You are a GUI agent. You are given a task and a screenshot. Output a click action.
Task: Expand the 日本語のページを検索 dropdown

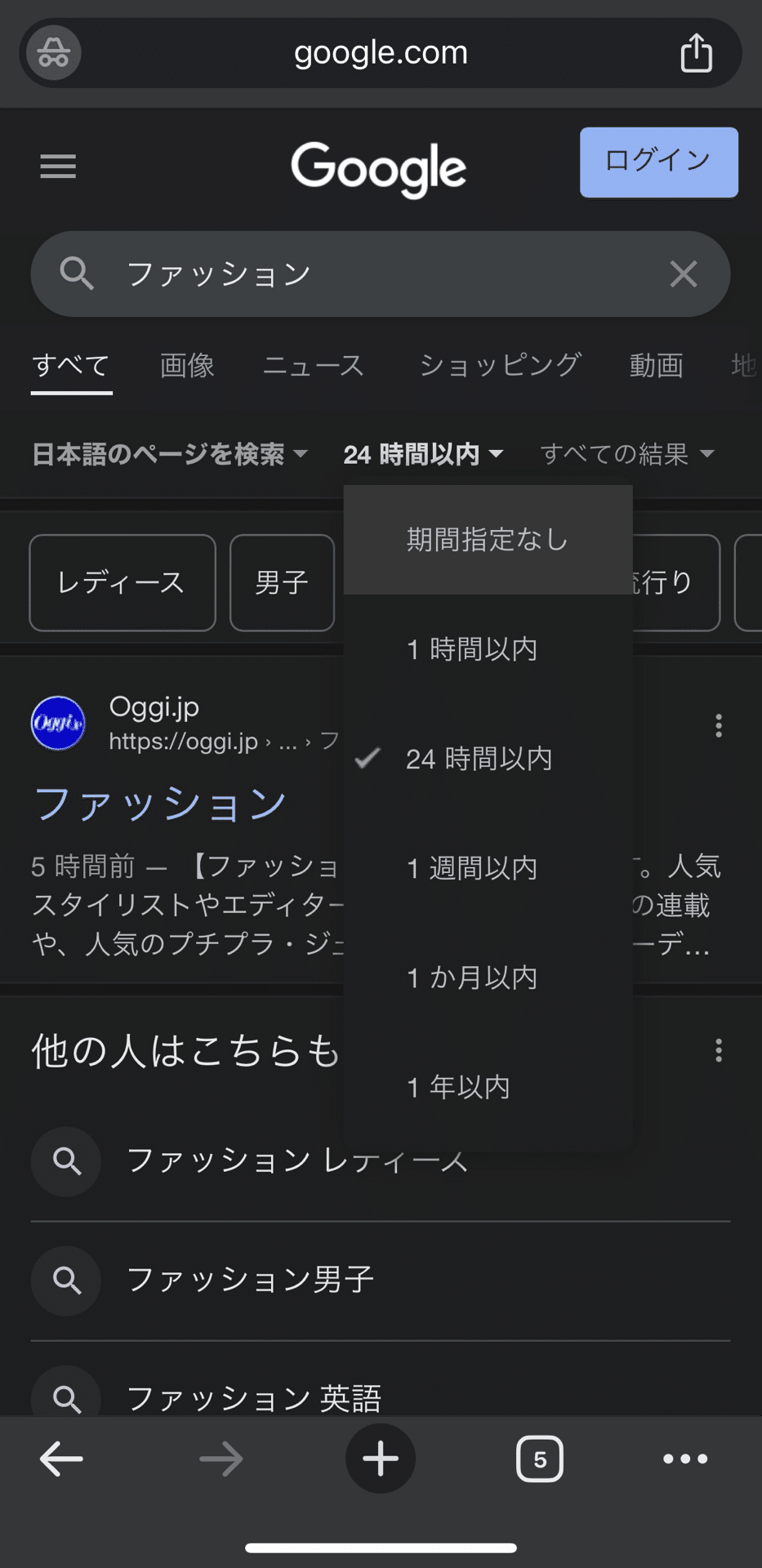coord(169,453)
